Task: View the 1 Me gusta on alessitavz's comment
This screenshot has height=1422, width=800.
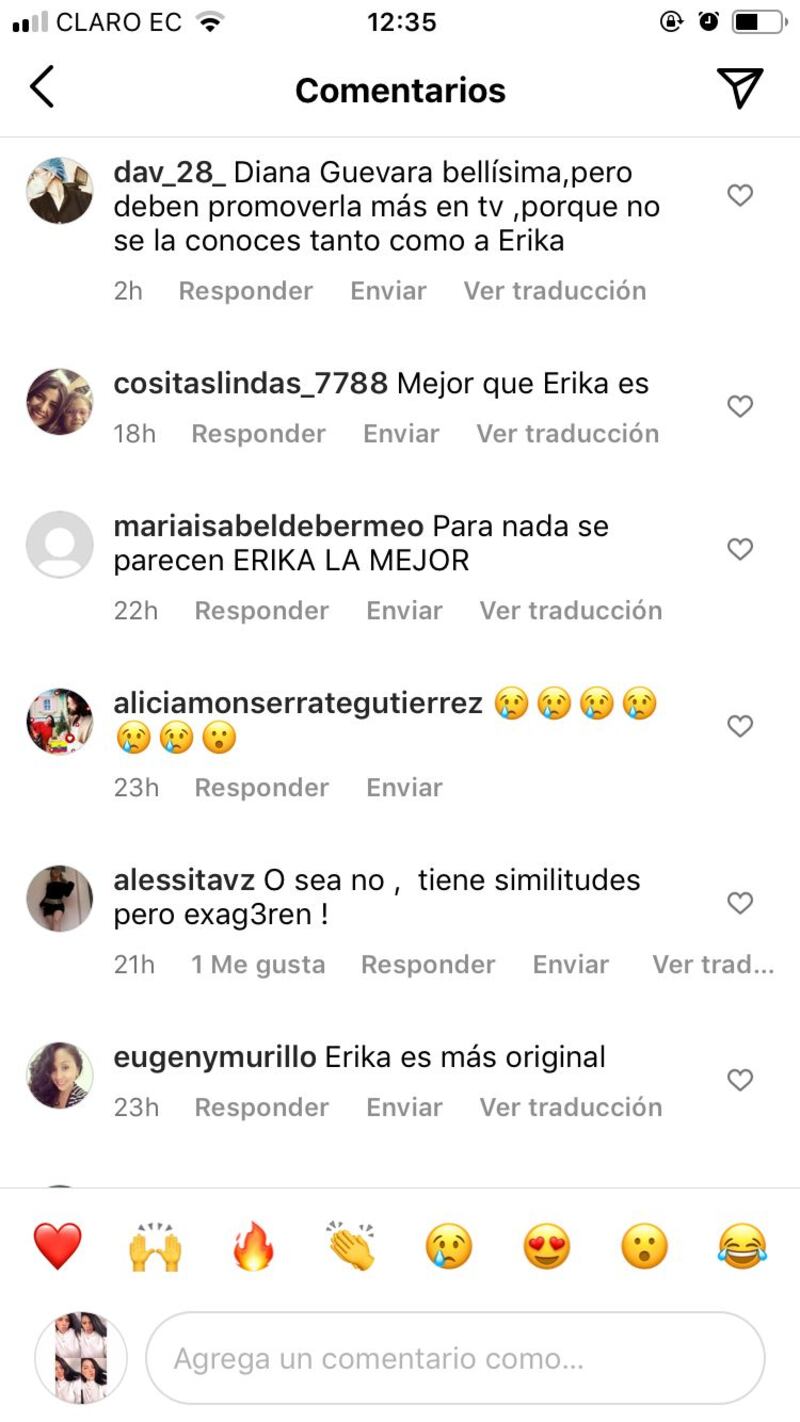Action: pyautogui.click(x=258, y=965)
